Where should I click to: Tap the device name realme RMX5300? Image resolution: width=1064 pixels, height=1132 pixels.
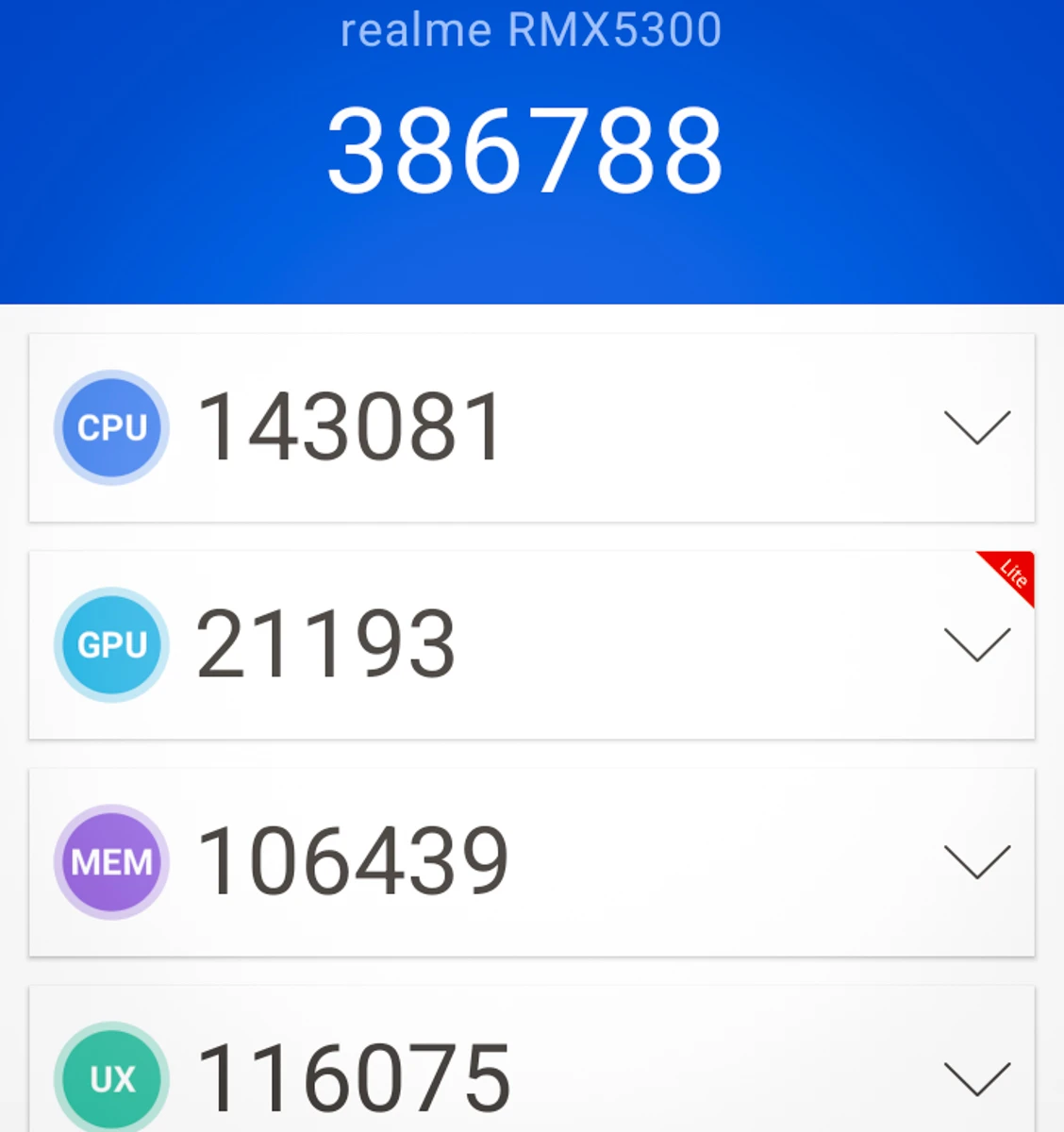coord(531,29)
